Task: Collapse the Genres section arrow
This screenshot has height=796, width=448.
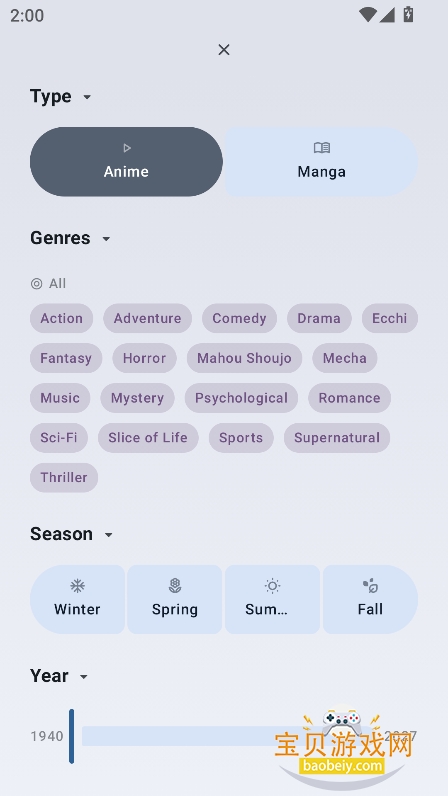Action: (106, 239)
